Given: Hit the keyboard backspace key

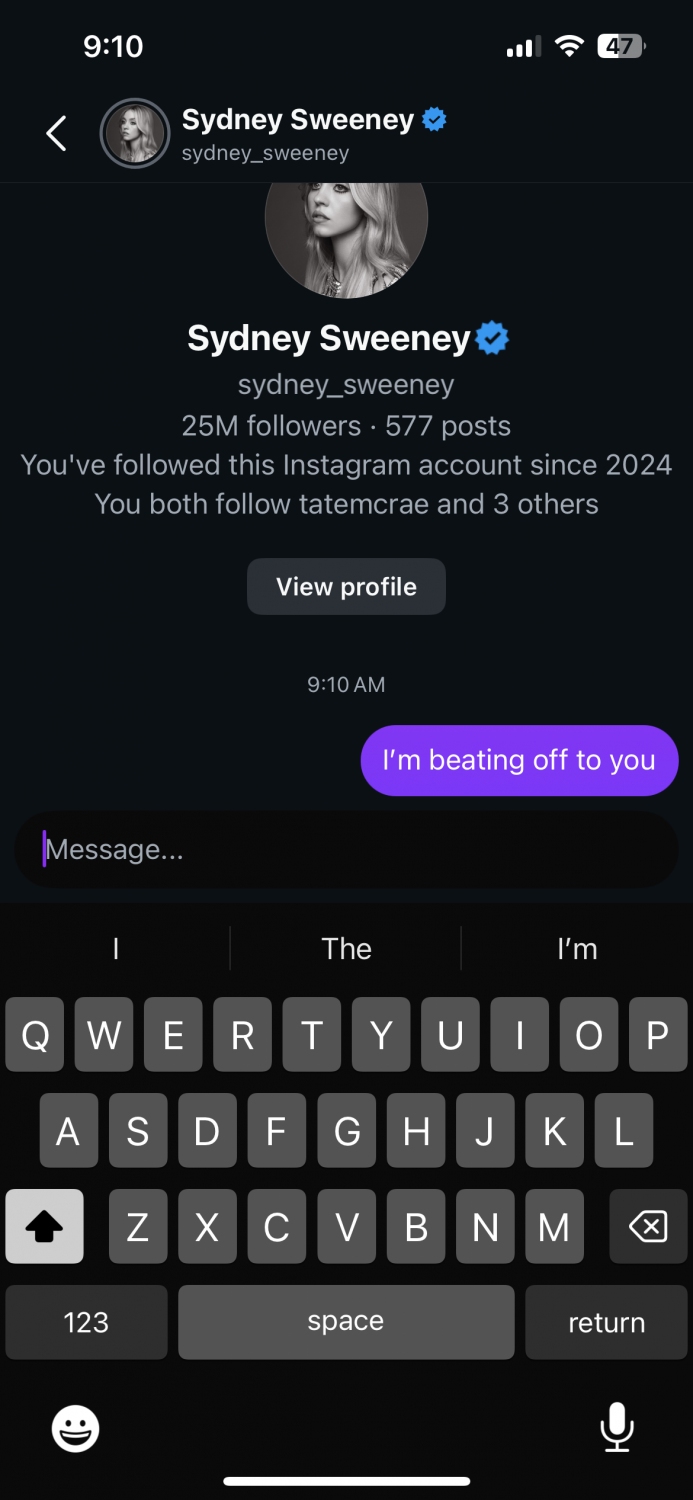Looking at the screenshot, I should pyautogui.click(x=648, y=1226).
